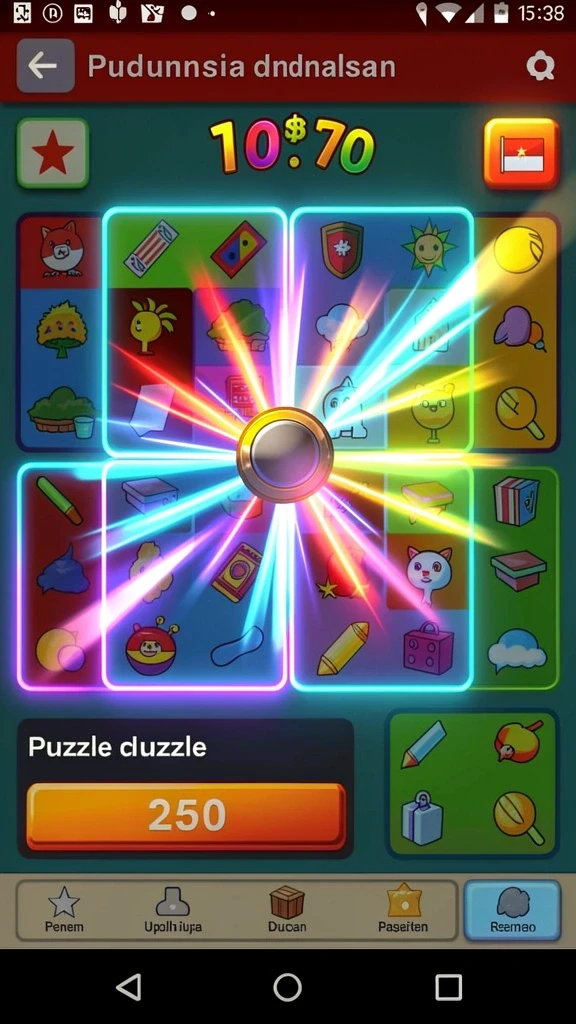Open the orange flag button
Image resolution: width=576 pixels, height=1024 pixels.
521,153
